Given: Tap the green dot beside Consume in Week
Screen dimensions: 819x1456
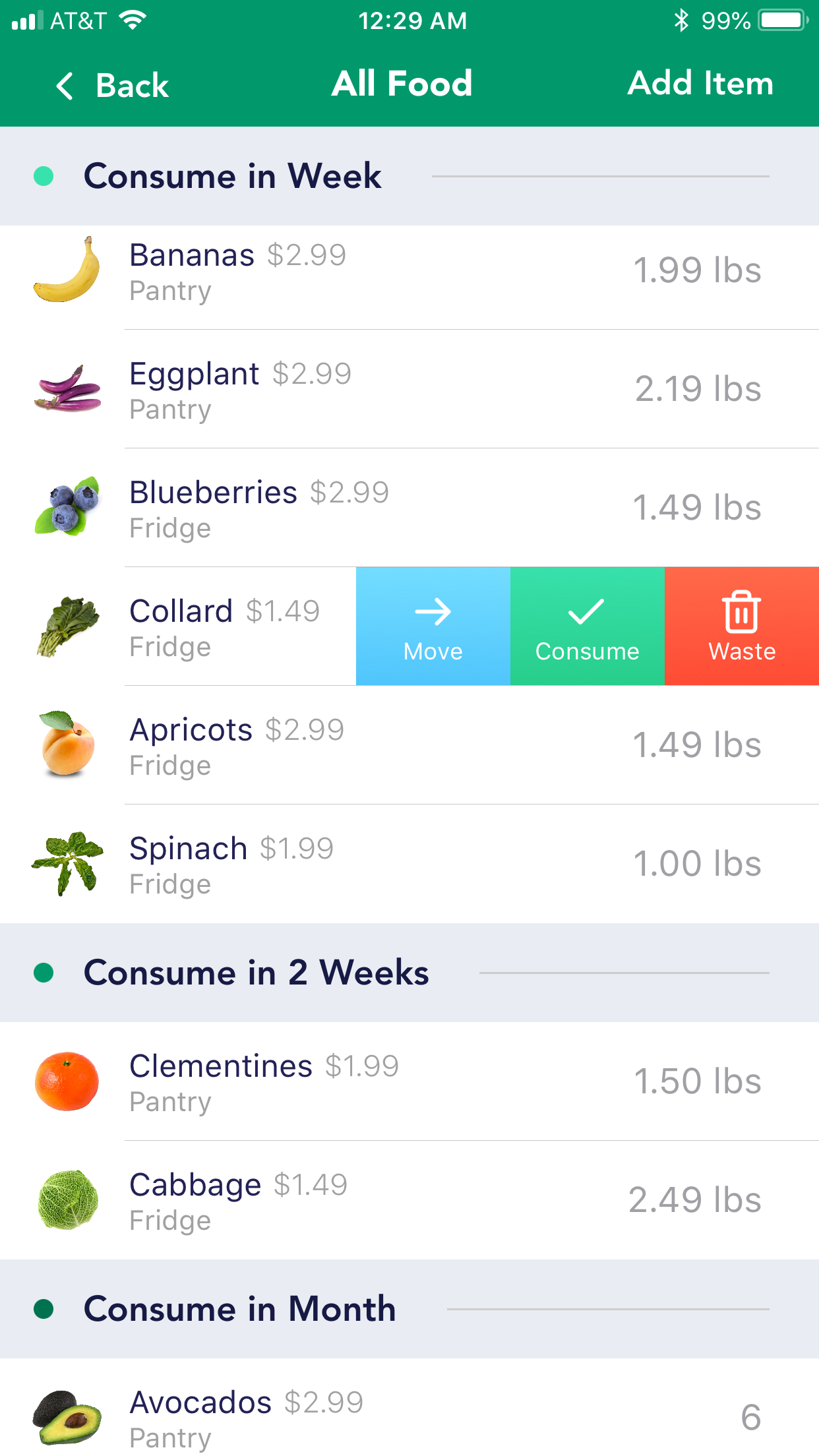Looking at the screenshot, I should pos(44,177).
